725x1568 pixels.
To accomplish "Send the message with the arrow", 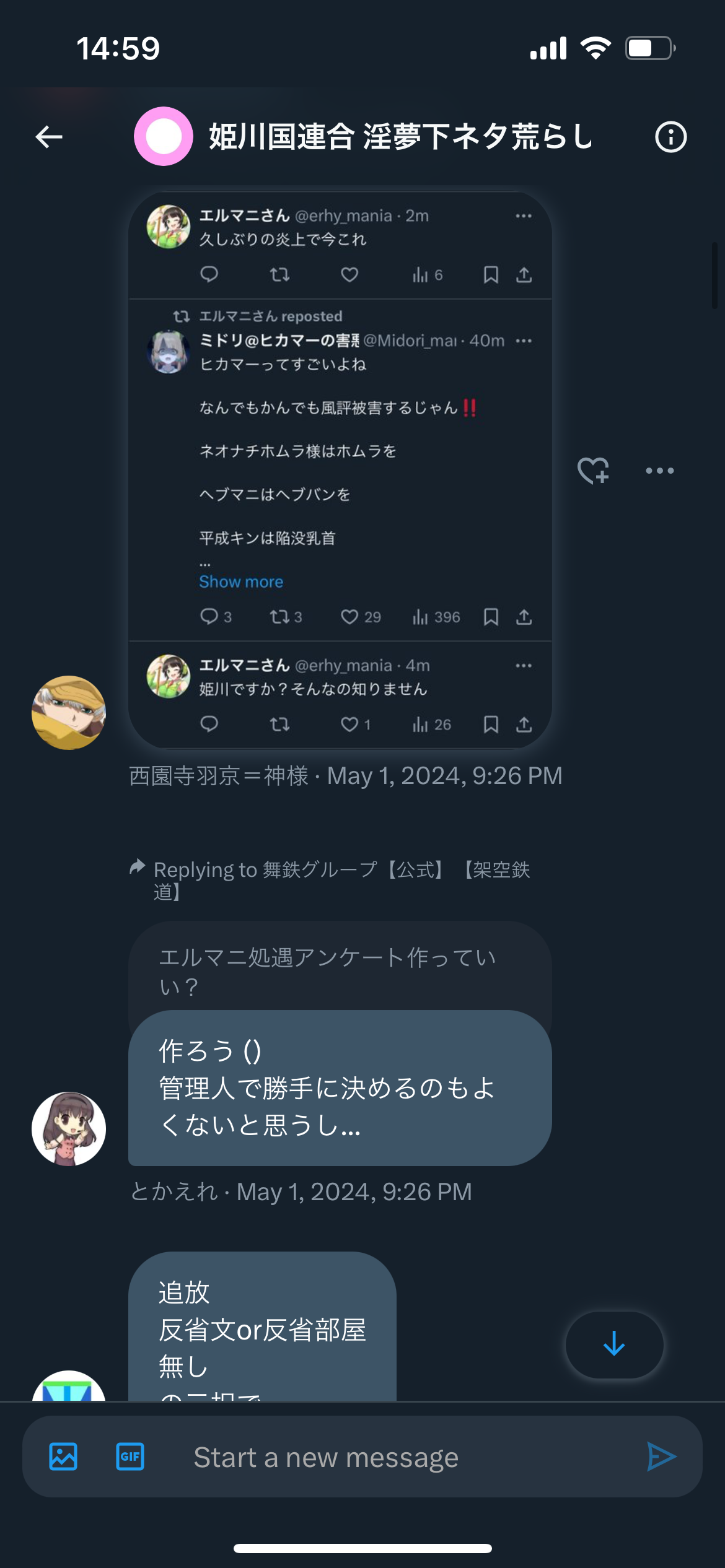I will pos(661,1457).
